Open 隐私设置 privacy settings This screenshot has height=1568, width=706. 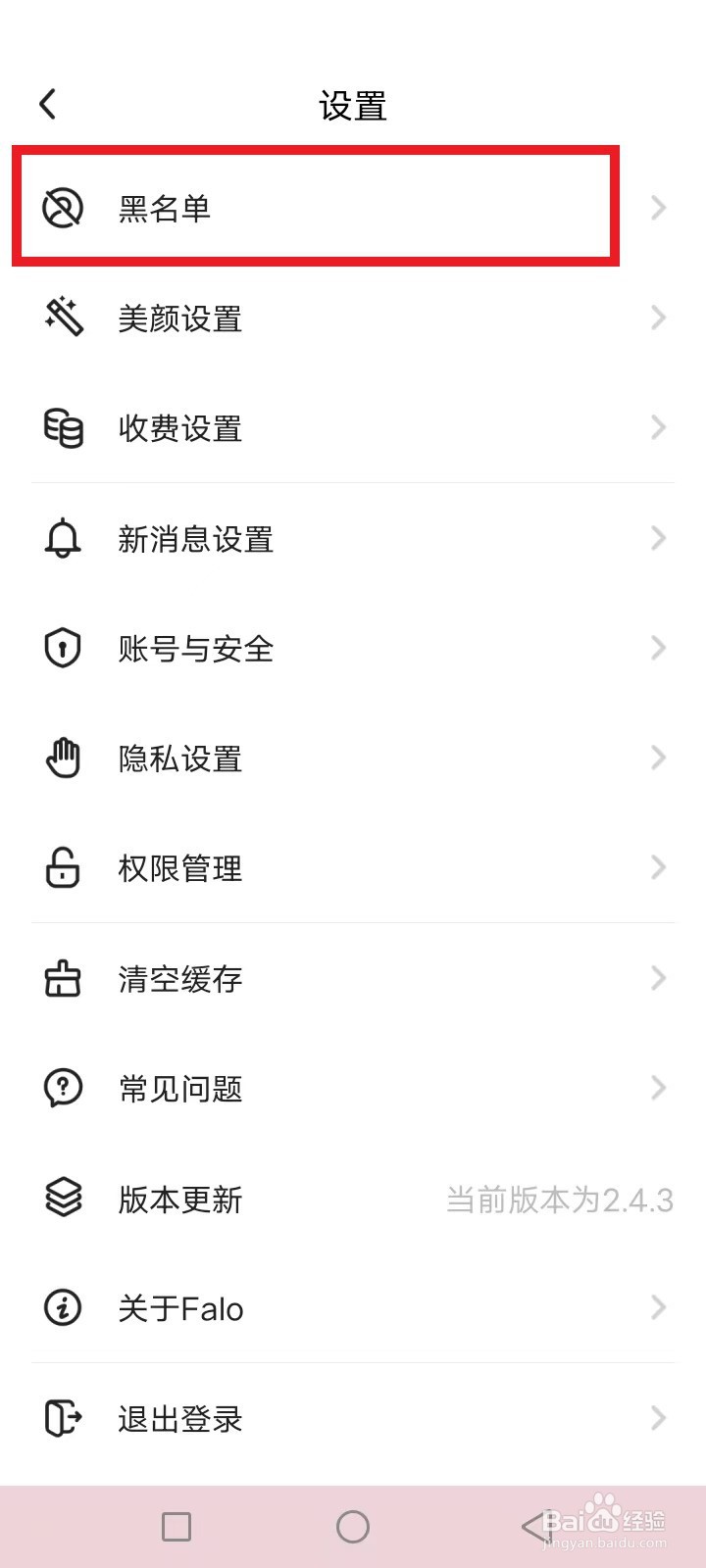point(353,758)
